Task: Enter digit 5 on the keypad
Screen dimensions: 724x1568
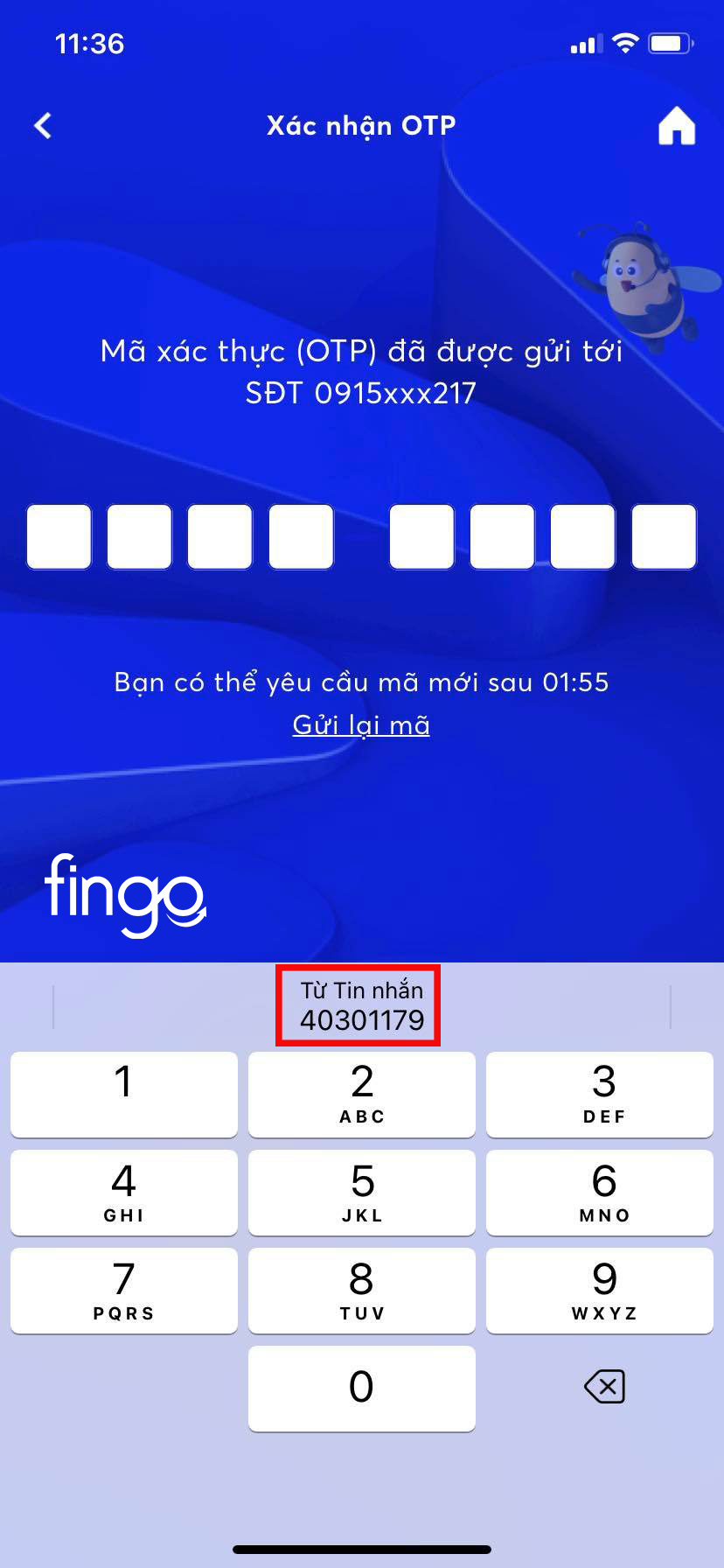Action: pyautogui.click(x=362, y=1193)
